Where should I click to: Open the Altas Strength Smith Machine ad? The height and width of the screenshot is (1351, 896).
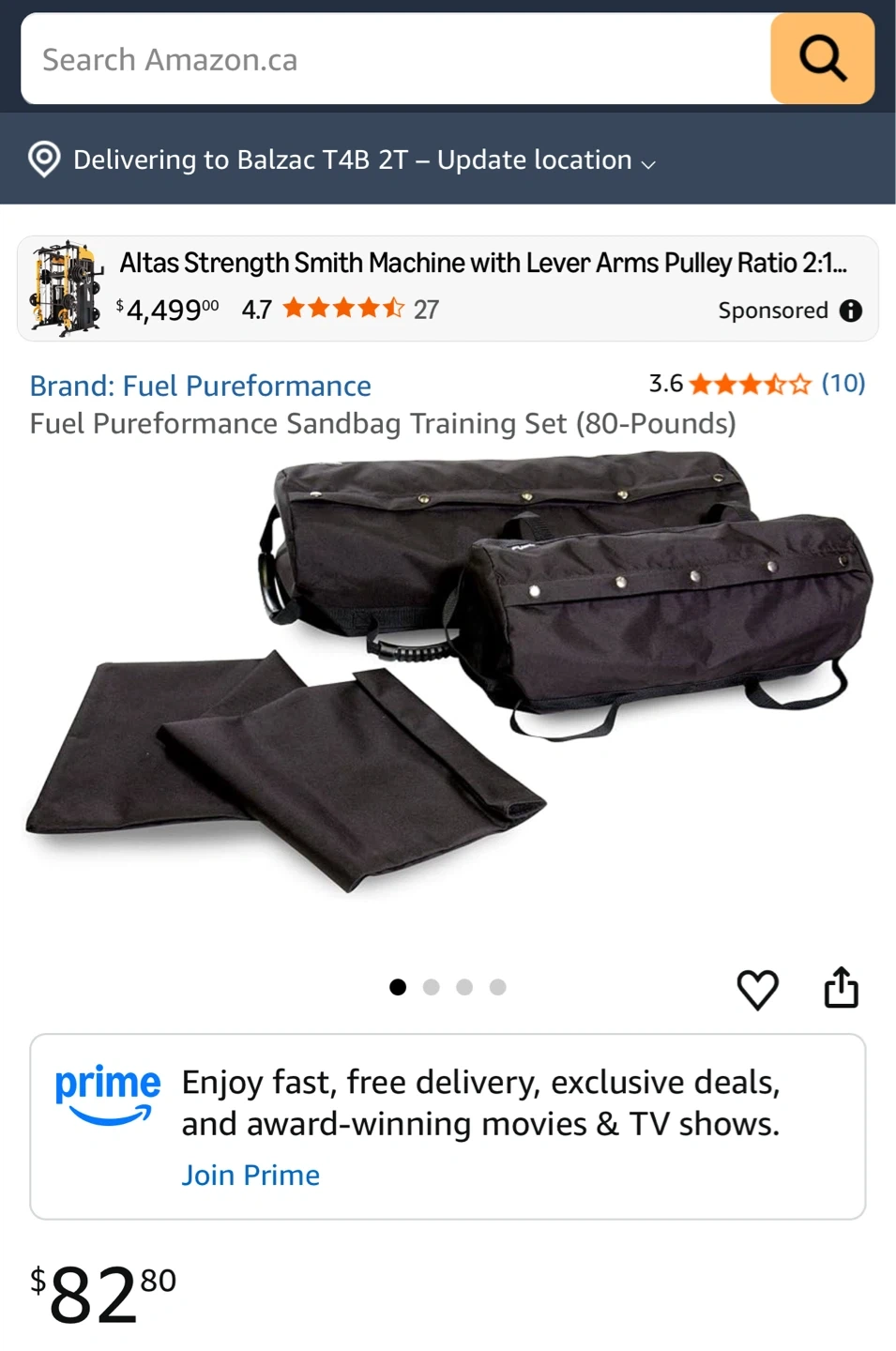pyautogui.click(x=482, y=264)
